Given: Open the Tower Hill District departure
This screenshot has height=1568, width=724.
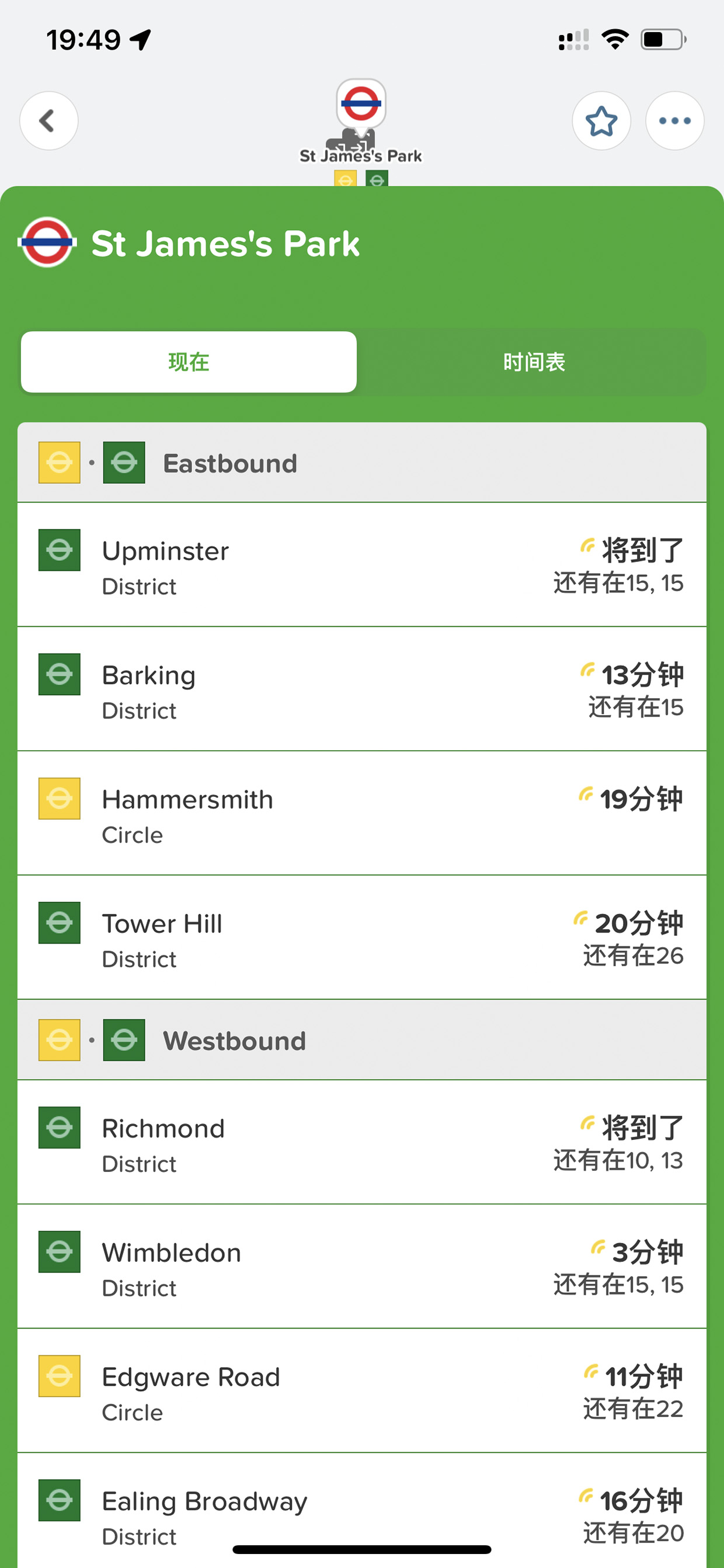Looking at the screenshot, I should pos(362,938).
